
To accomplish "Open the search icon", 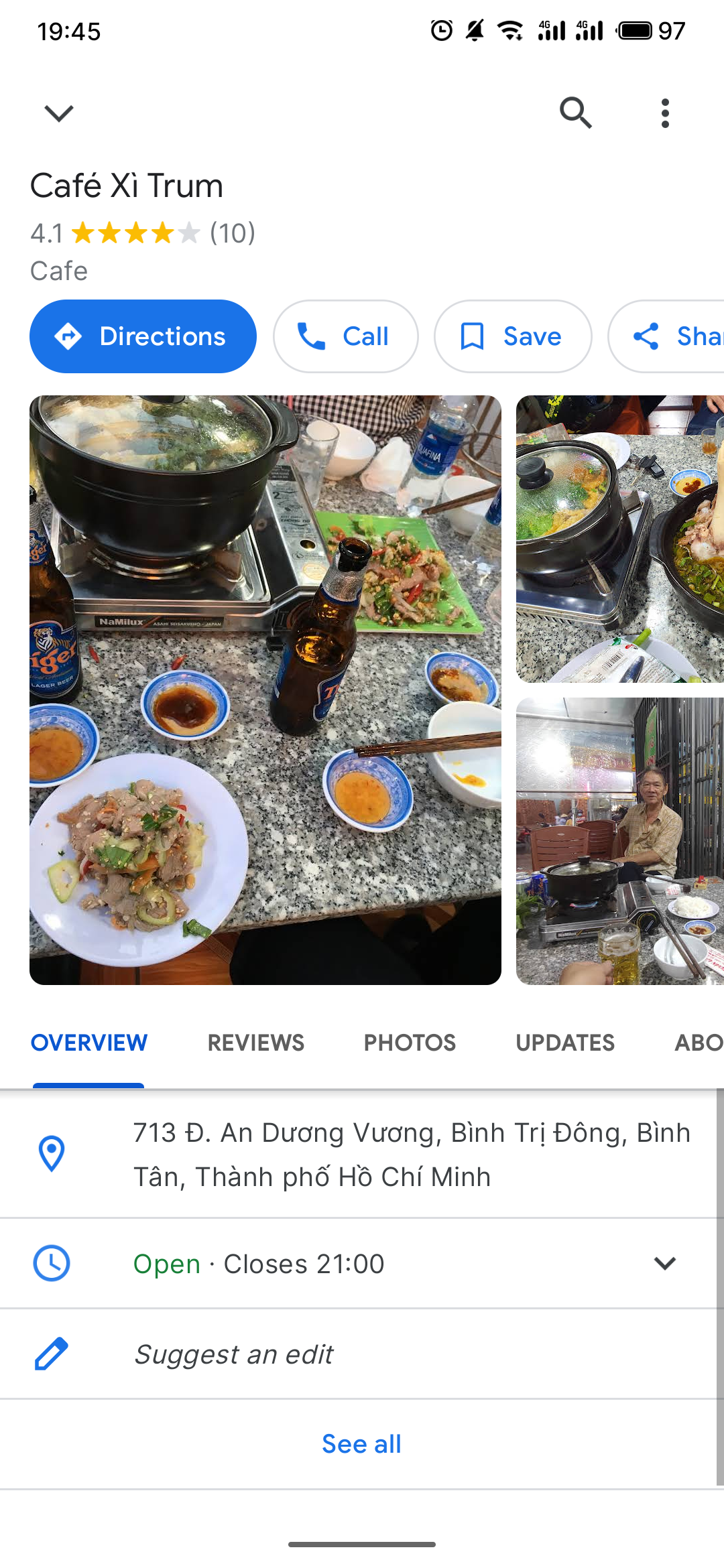I will [576, 113].
